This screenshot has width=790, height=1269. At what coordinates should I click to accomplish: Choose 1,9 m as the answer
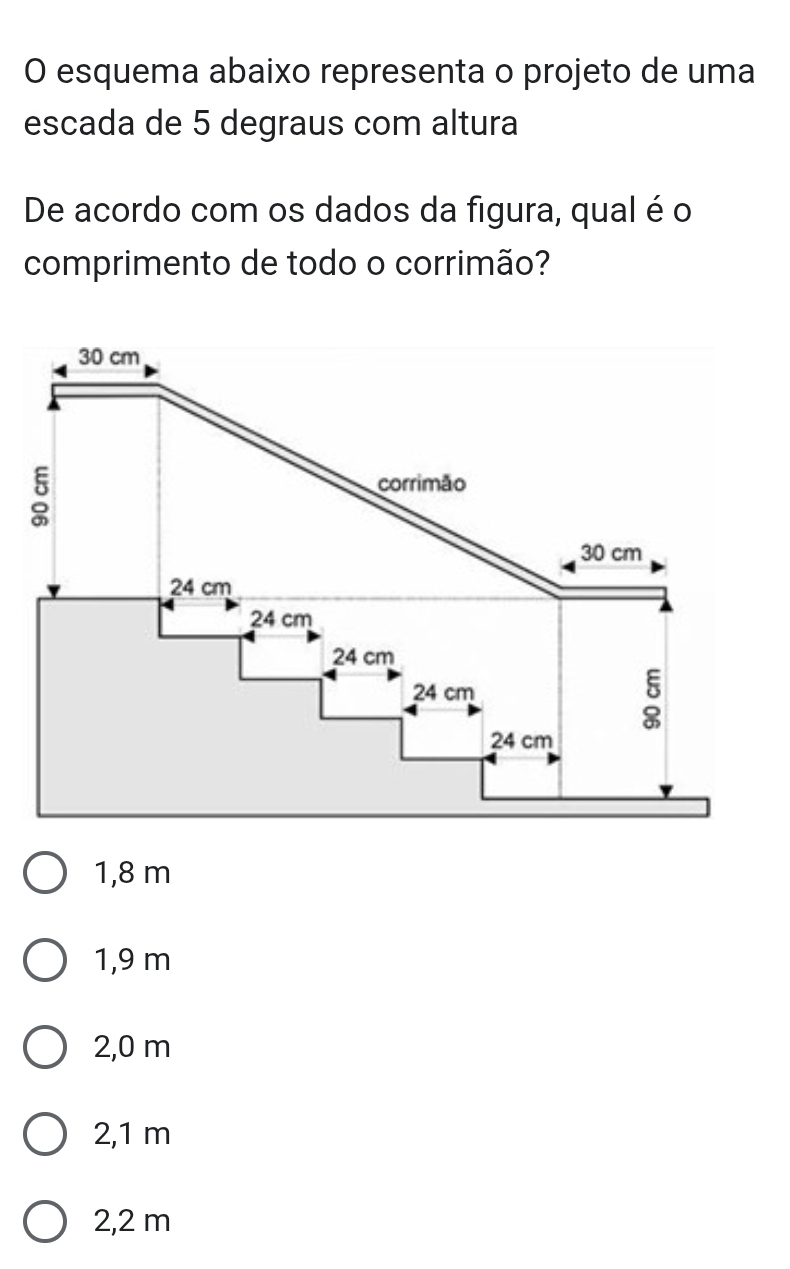(x=43, y=961)
